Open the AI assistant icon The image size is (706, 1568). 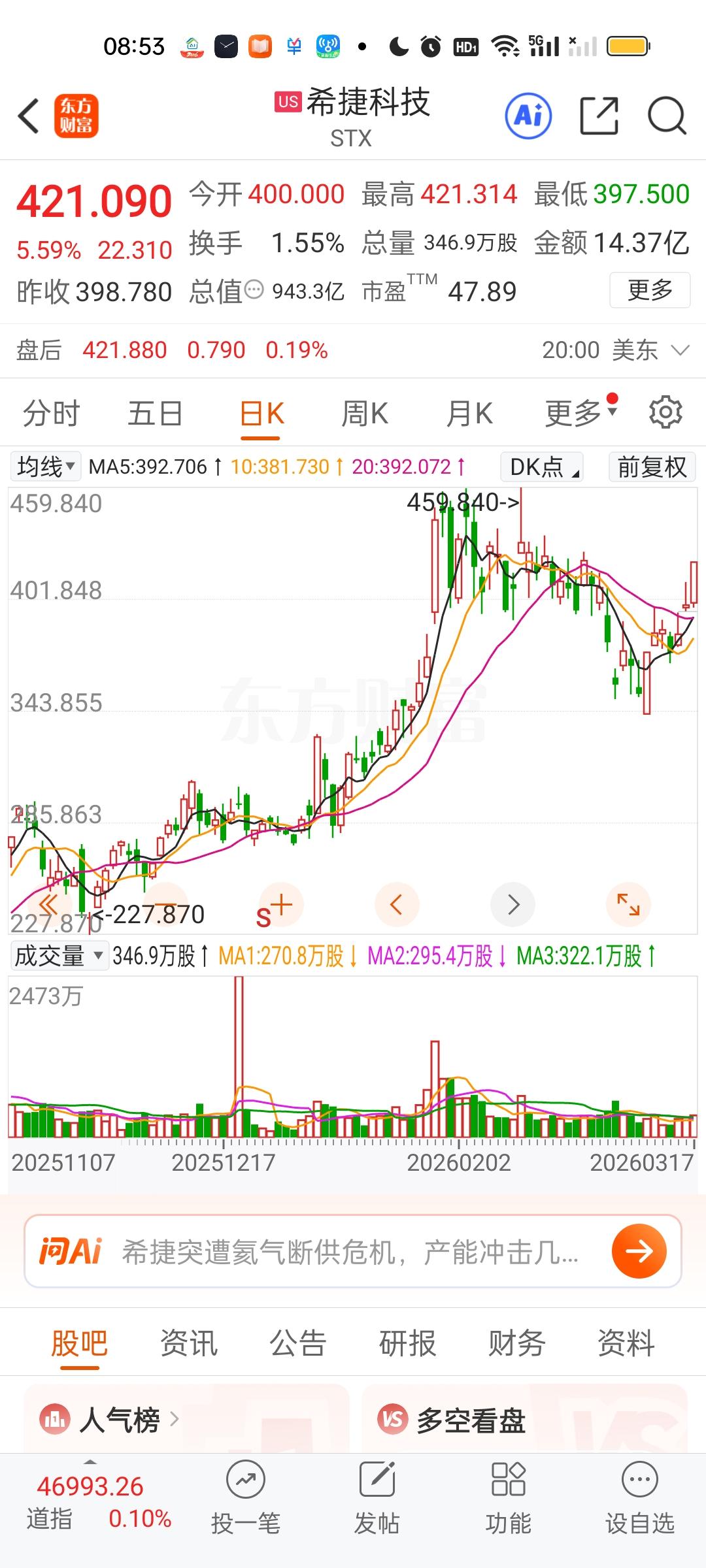(x=528, y=116)
